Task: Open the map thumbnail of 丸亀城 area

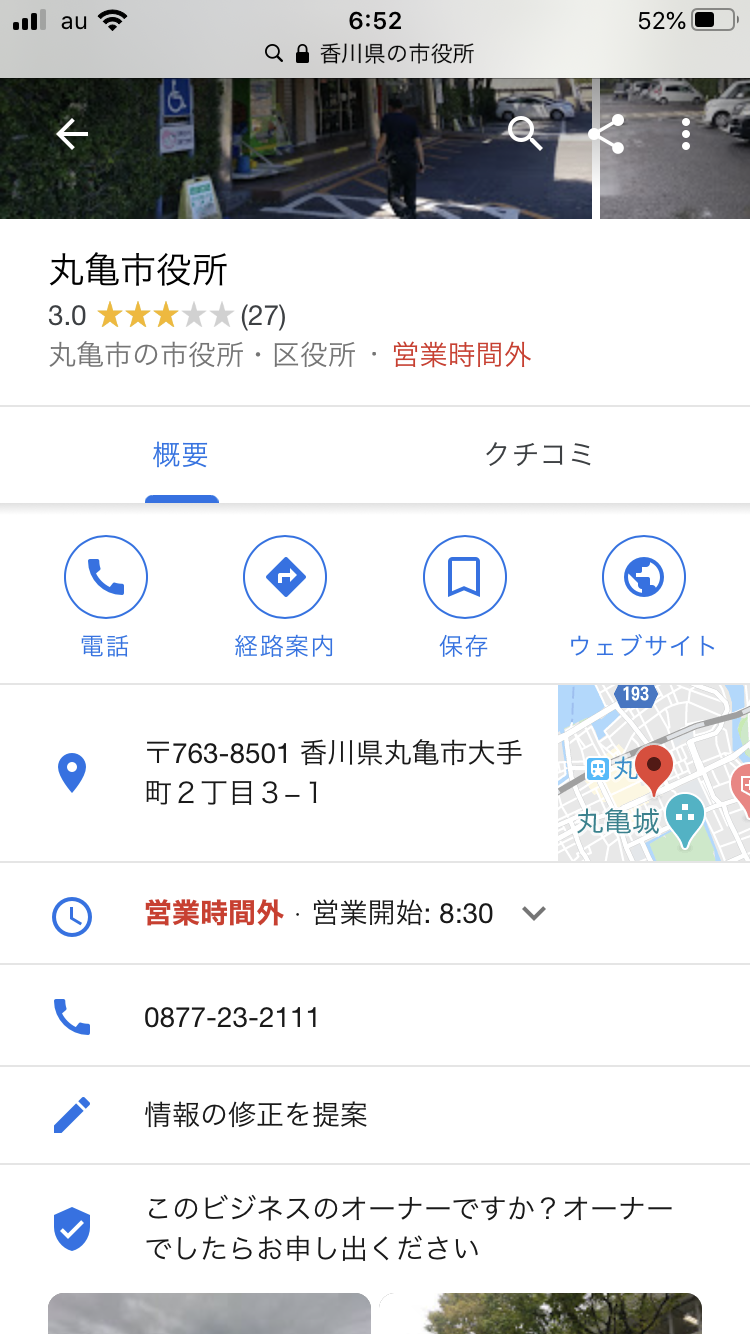Action: point(654,773)
